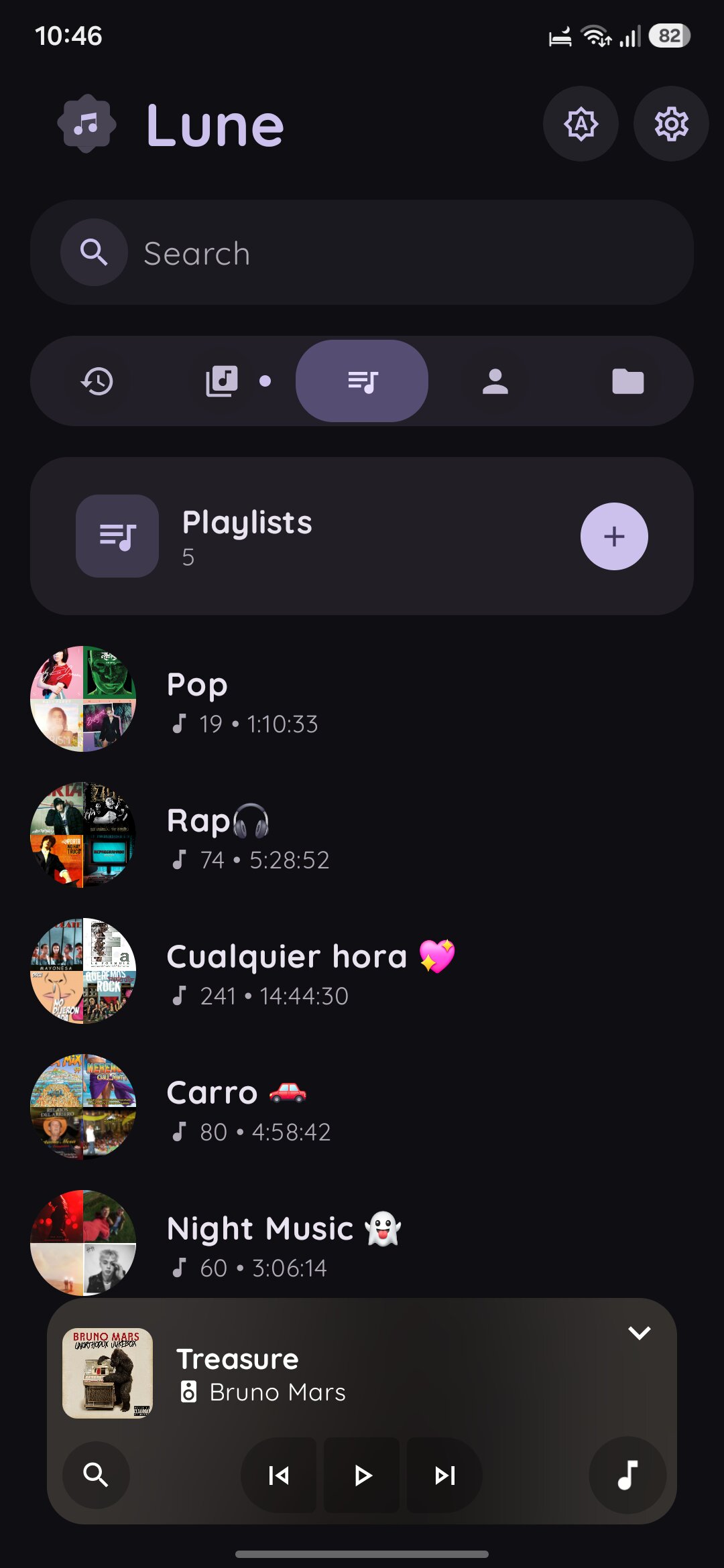The height and width of the screenshot is (1568, 724).
Task: Open the settings gear
Action: pos(671,124)
